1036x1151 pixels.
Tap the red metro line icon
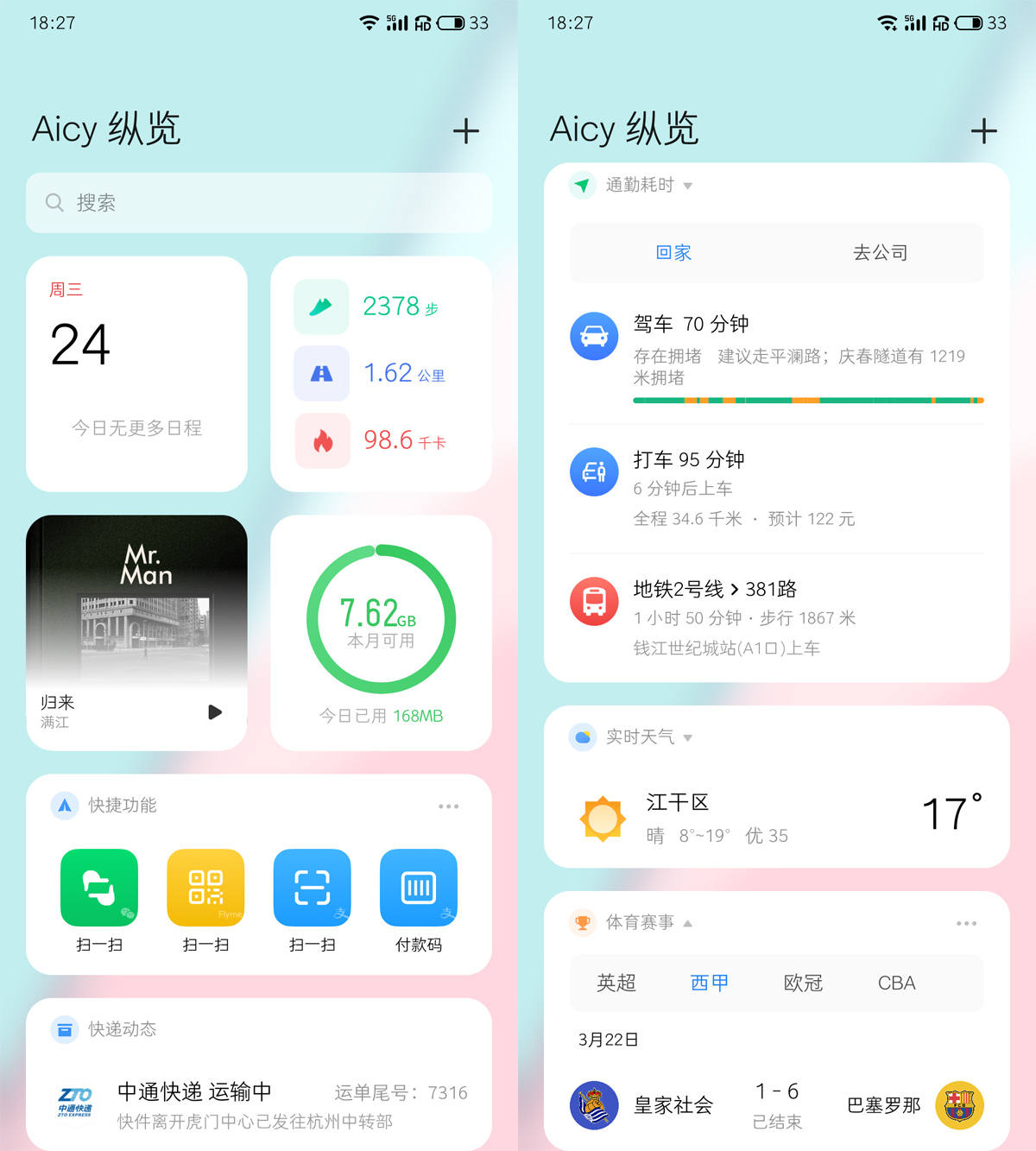pyautogui.click(x=593, y=601)
